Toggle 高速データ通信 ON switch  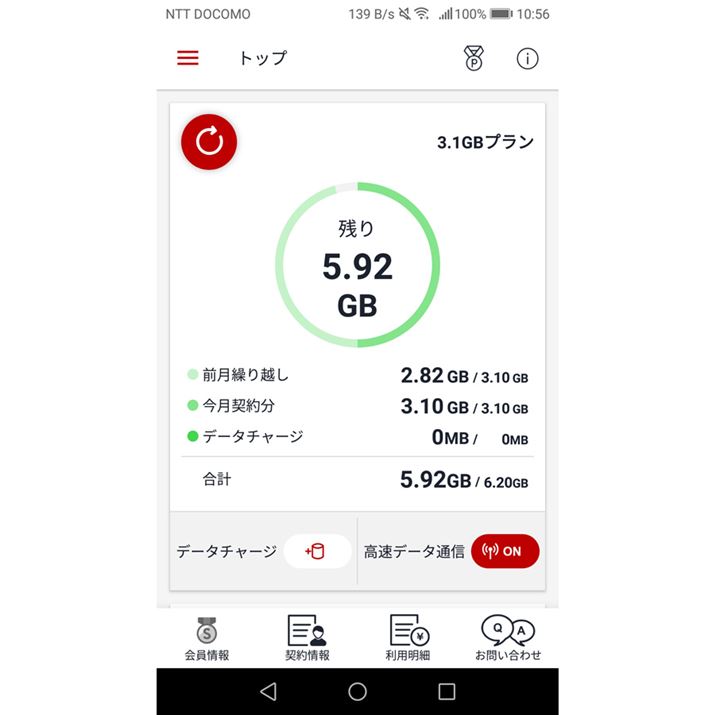[505, 551]
